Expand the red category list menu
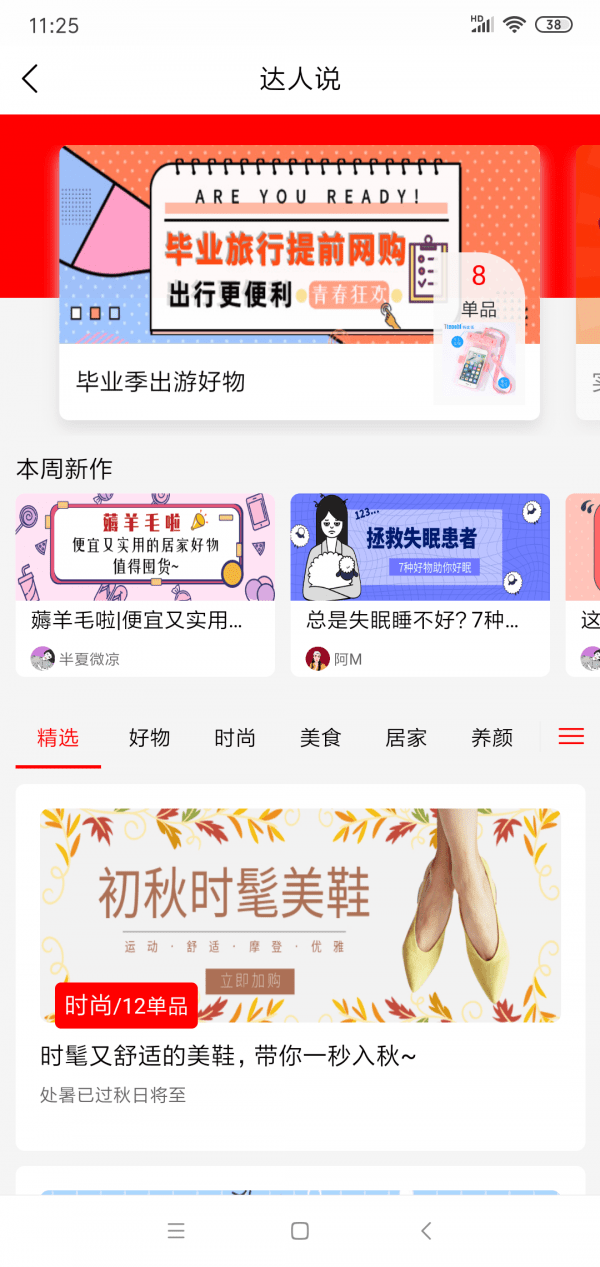The width and height of the screenshot is (600, 1267). pos(571,736)
